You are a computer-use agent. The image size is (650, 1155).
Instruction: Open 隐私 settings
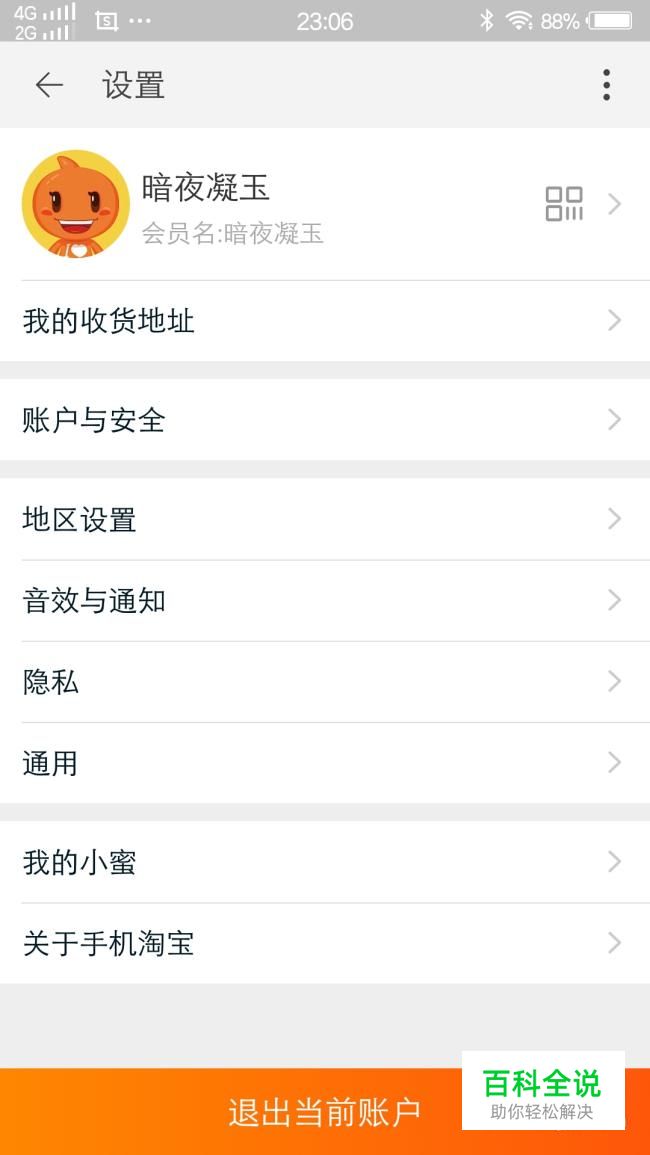tap(325, 682)
